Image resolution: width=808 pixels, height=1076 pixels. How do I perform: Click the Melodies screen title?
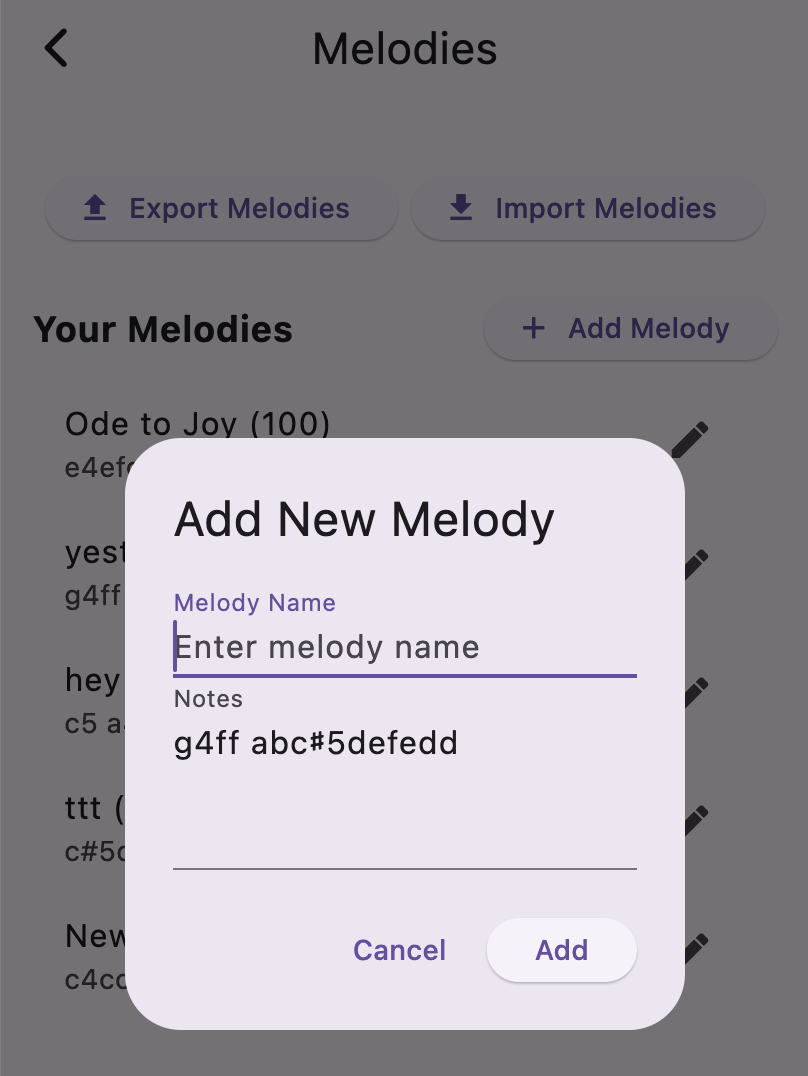point(404,48)
